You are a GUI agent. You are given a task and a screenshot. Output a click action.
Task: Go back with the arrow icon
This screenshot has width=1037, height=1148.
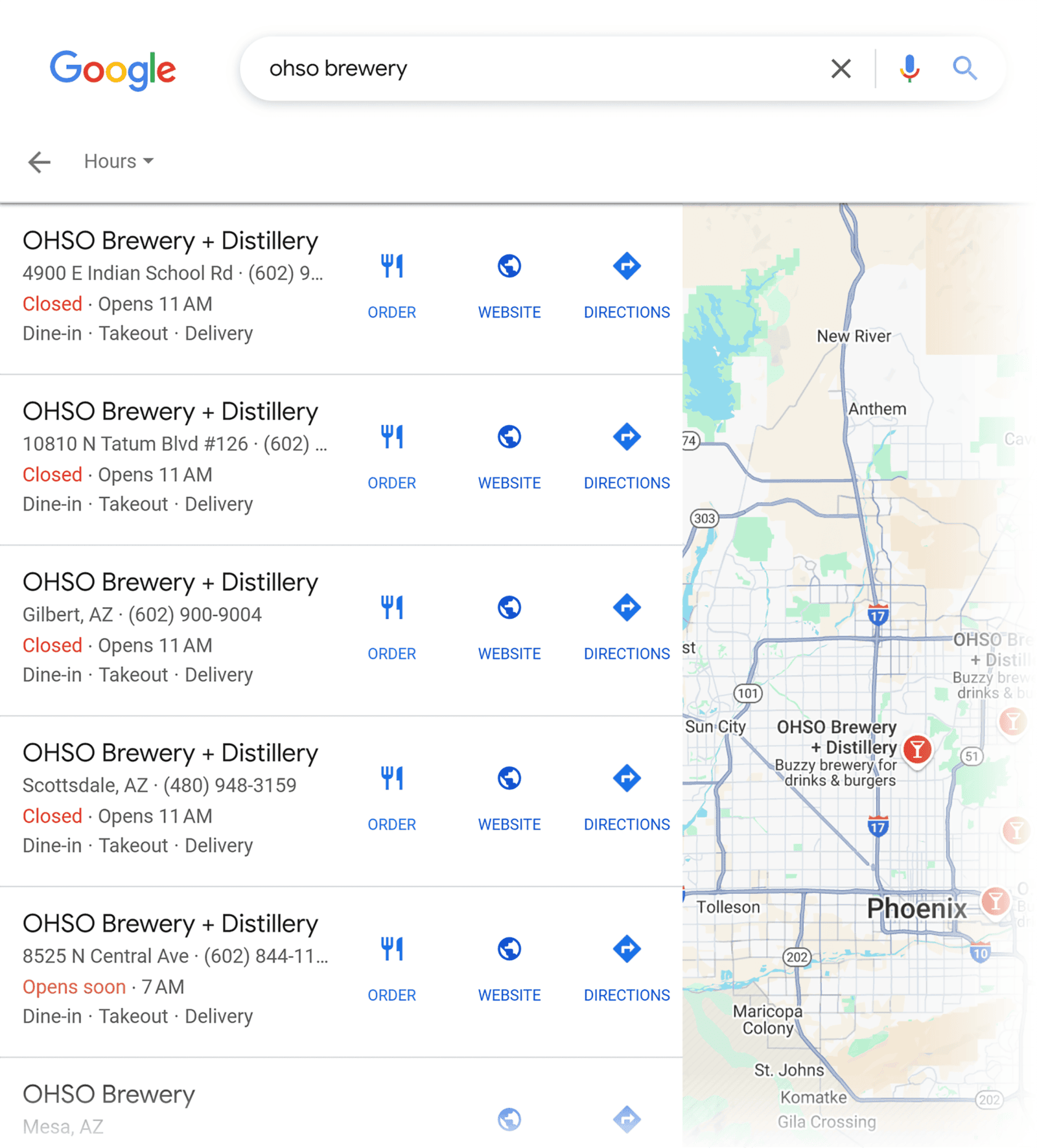point(40,161)
